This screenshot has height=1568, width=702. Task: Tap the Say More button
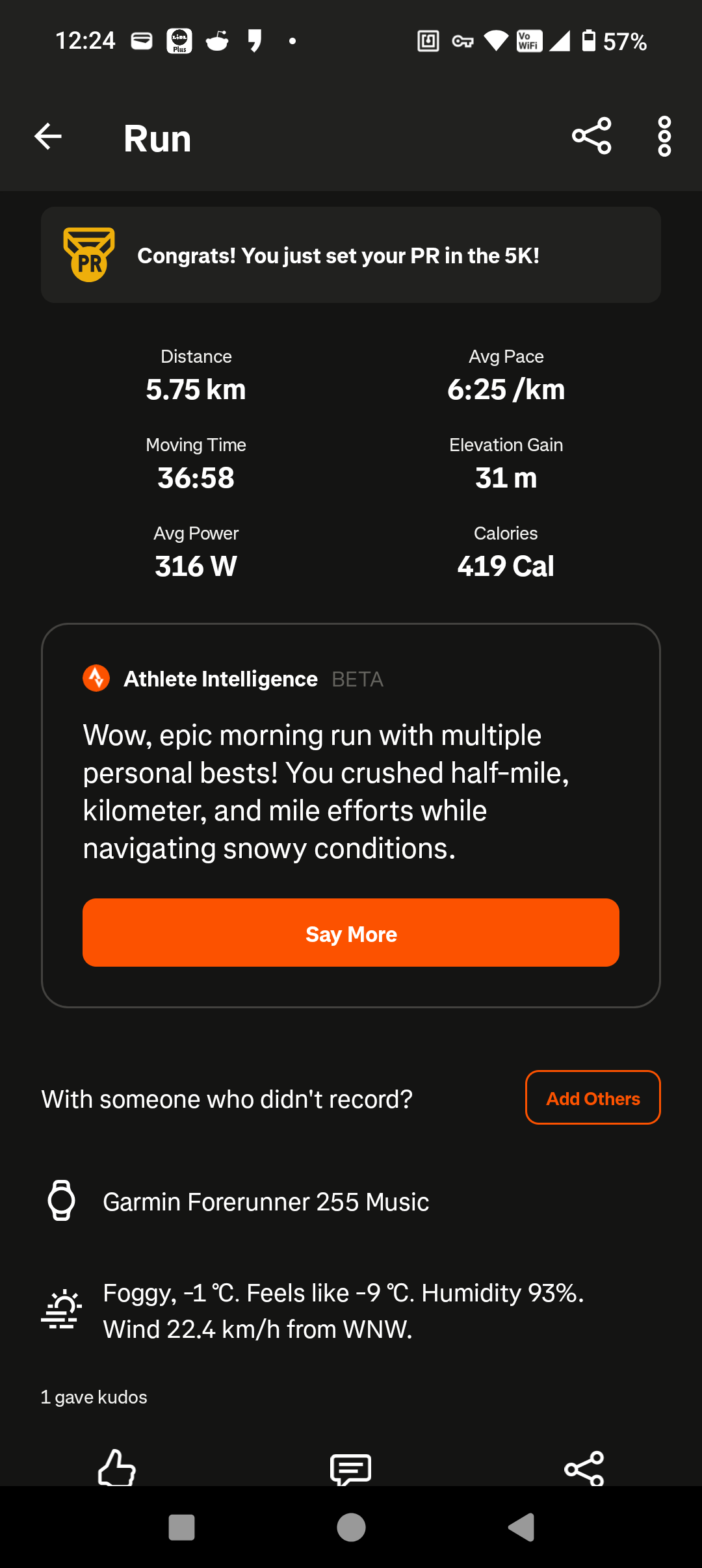[351, 933]
